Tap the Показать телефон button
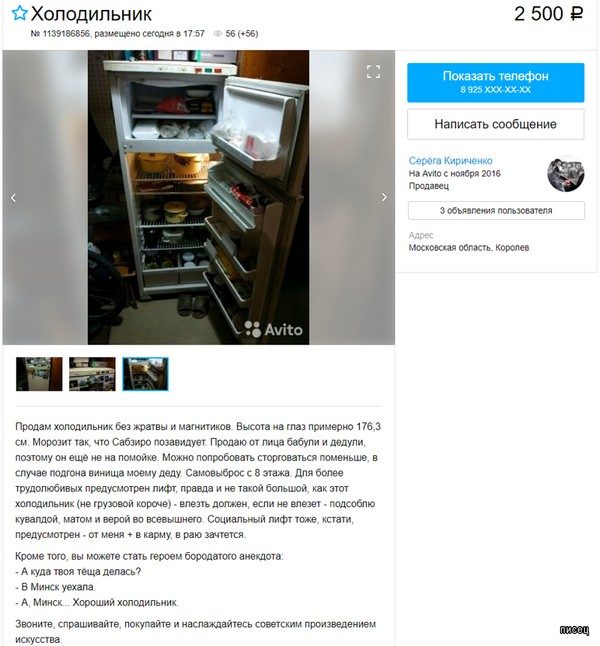 coord(495,82)
